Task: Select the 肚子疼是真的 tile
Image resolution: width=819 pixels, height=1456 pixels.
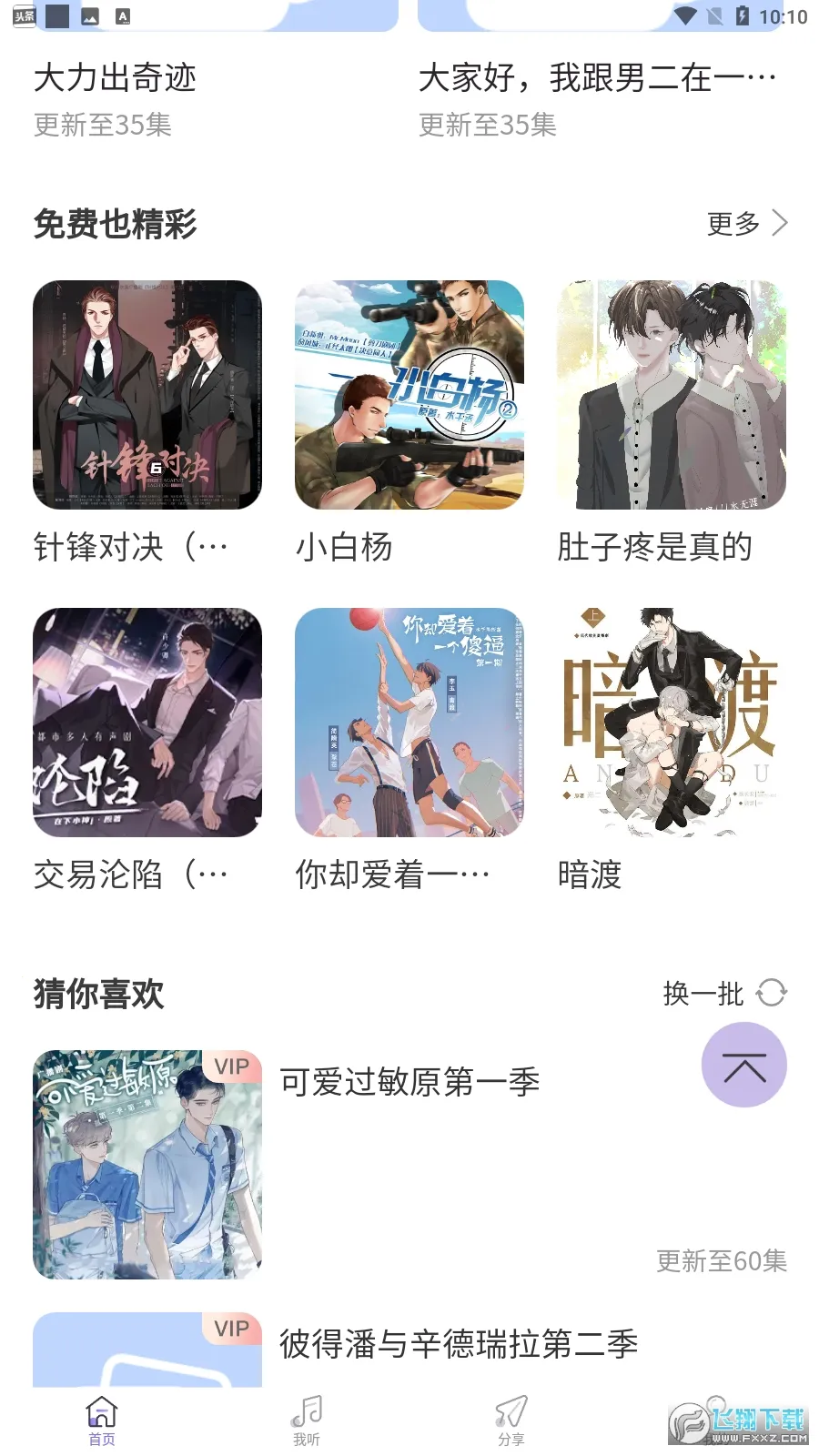Action: pos(672,395)
